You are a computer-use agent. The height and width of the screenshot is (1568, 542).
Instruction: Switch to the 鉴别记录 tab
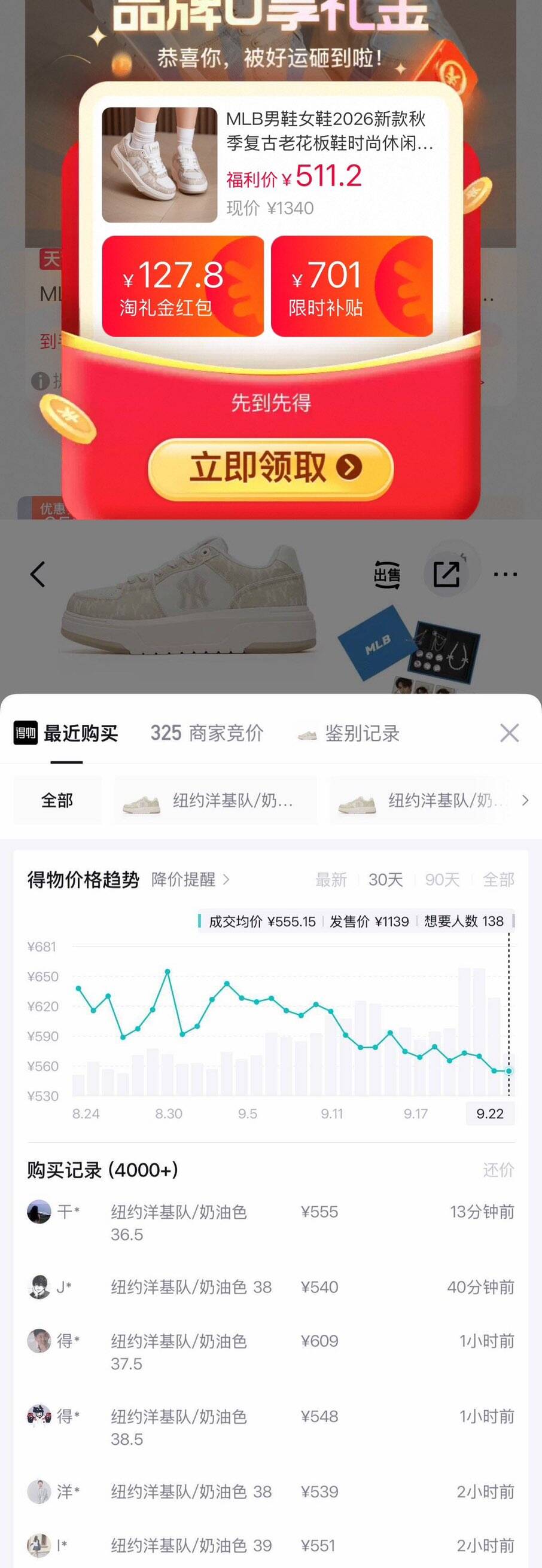[x=348, y=733]
